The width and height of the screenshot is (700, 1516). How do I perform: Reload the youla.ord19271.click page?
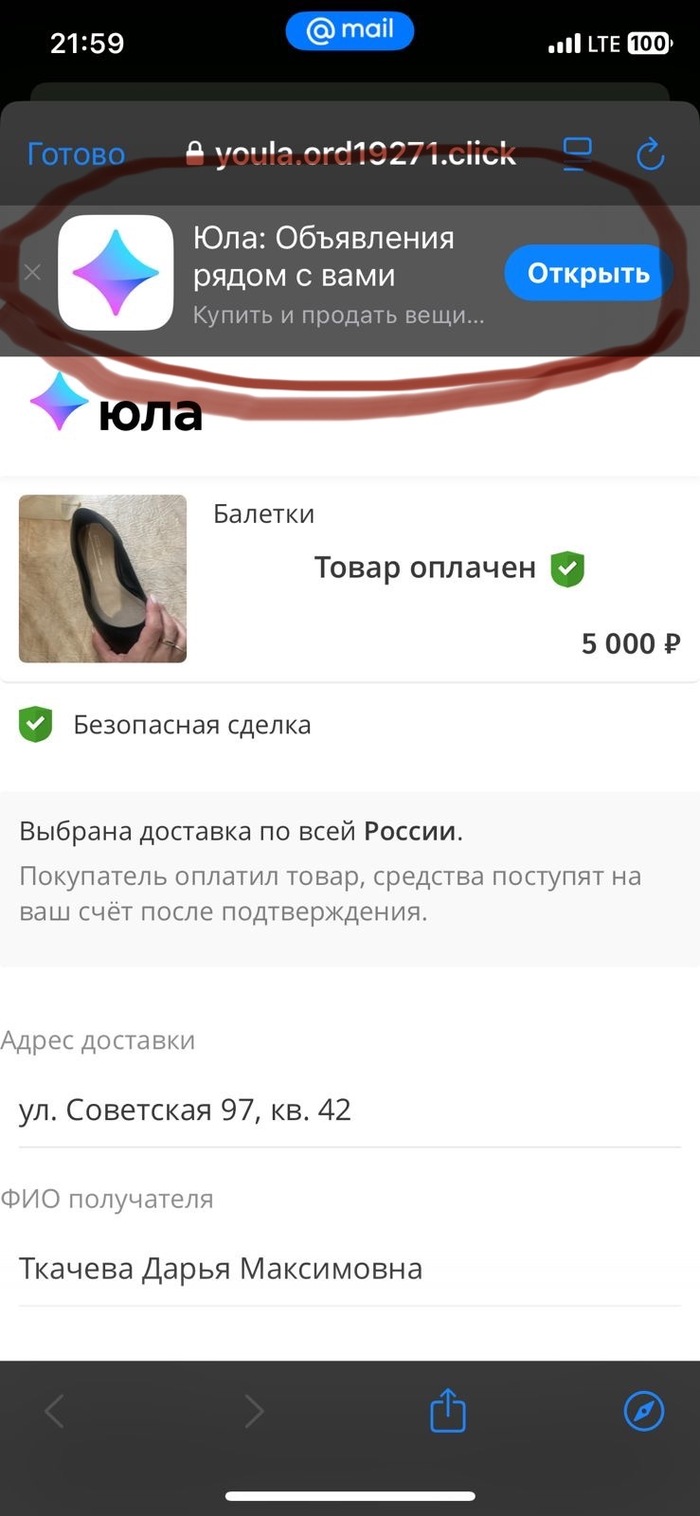click(650, 154)
